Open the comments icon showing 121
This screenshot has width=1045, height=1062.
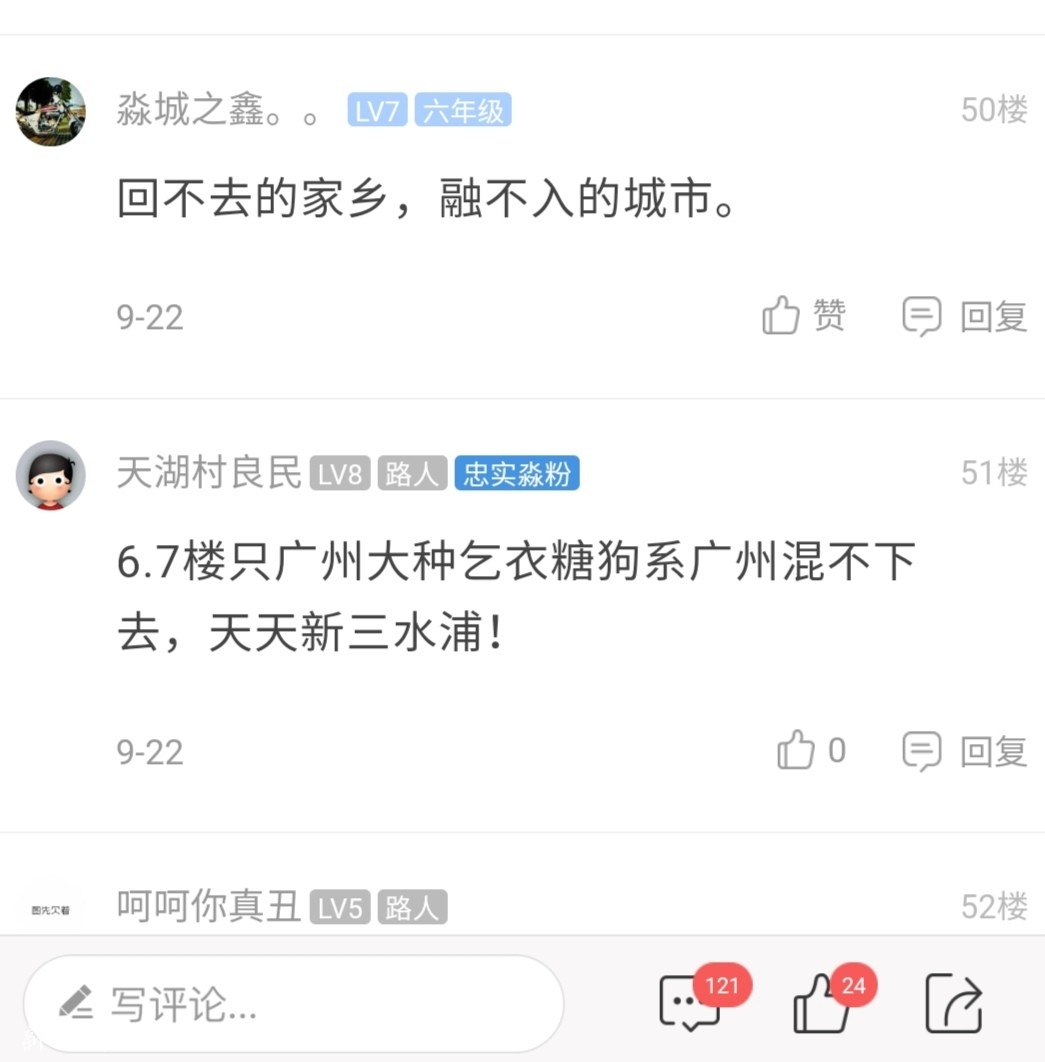click(x=690, y=1004)
